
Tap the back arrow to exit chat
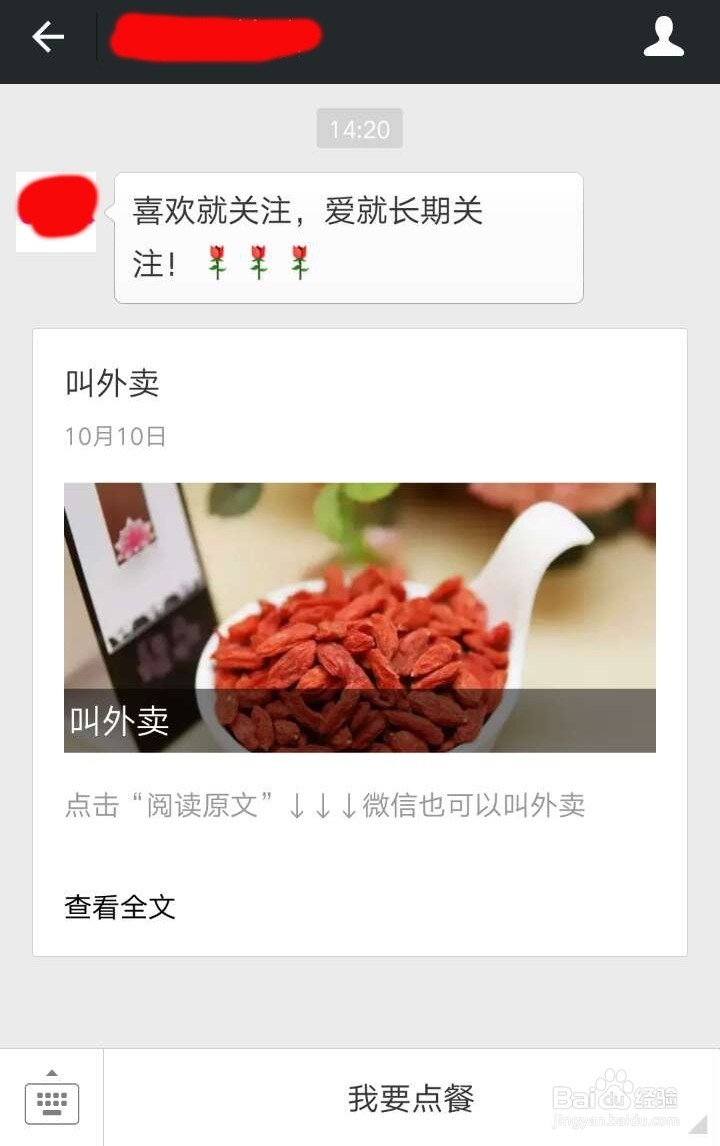pos(48,36)
